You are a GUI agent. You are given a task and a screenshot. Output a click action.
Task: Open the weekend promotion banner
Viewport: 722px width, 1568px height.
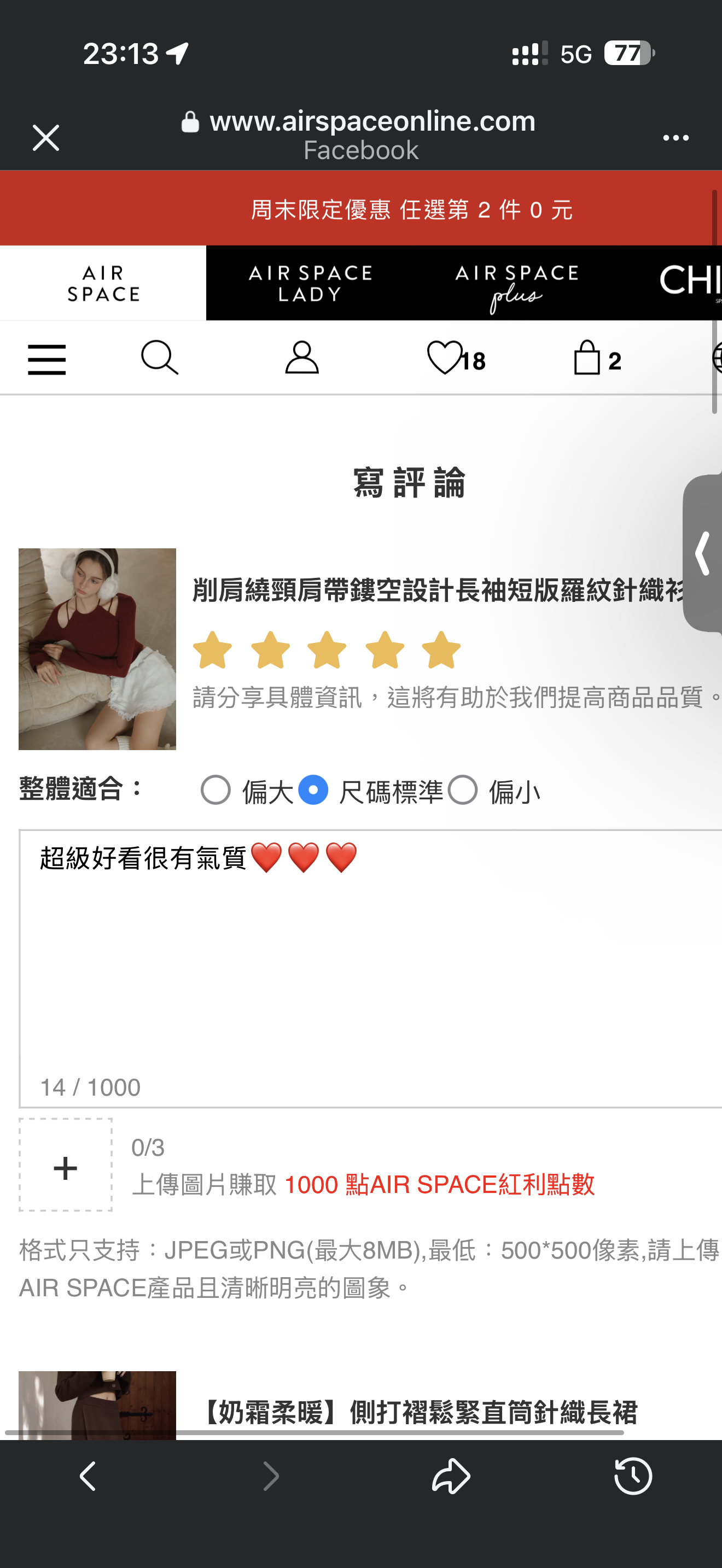click(411, 209)
